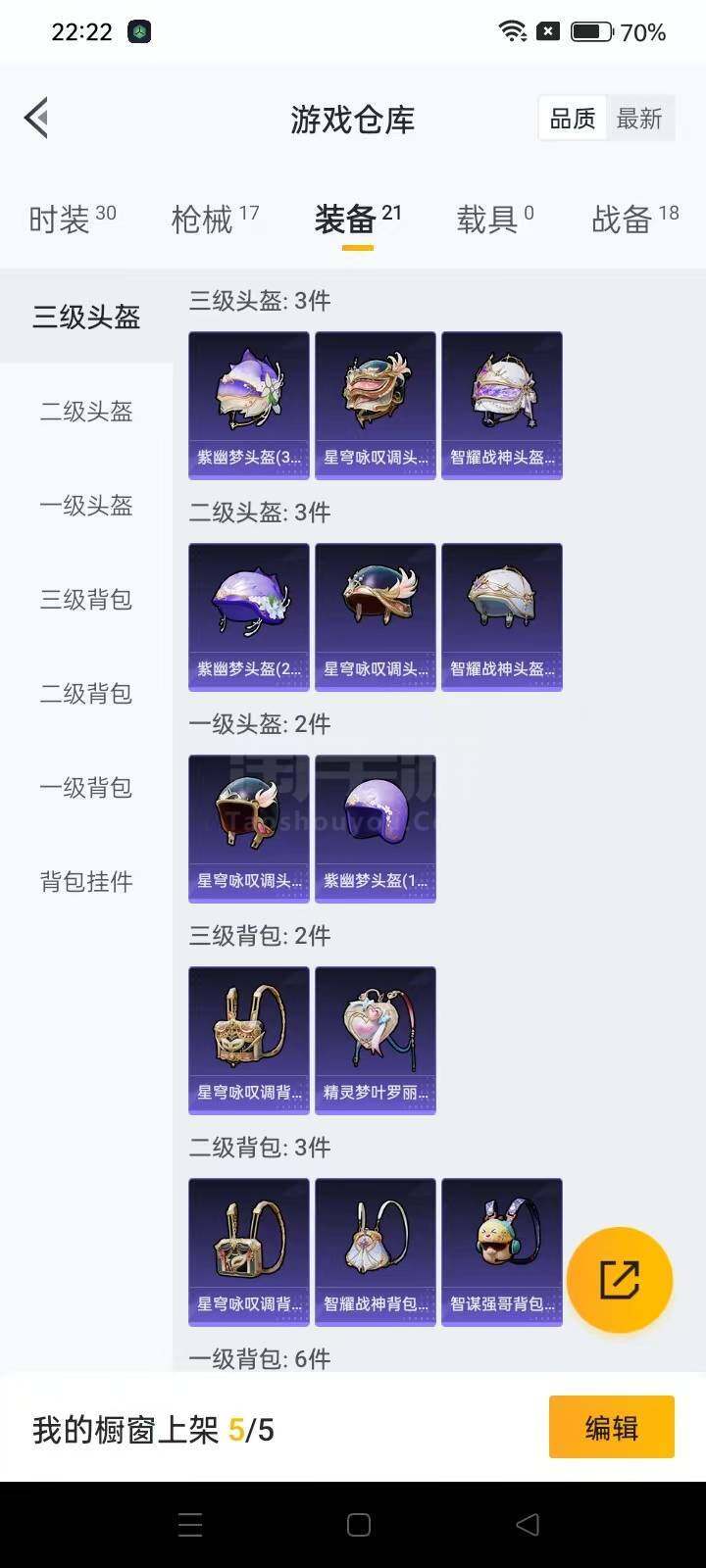View the 紫幽梦头盔(1… helmet item

pos(376,828)
